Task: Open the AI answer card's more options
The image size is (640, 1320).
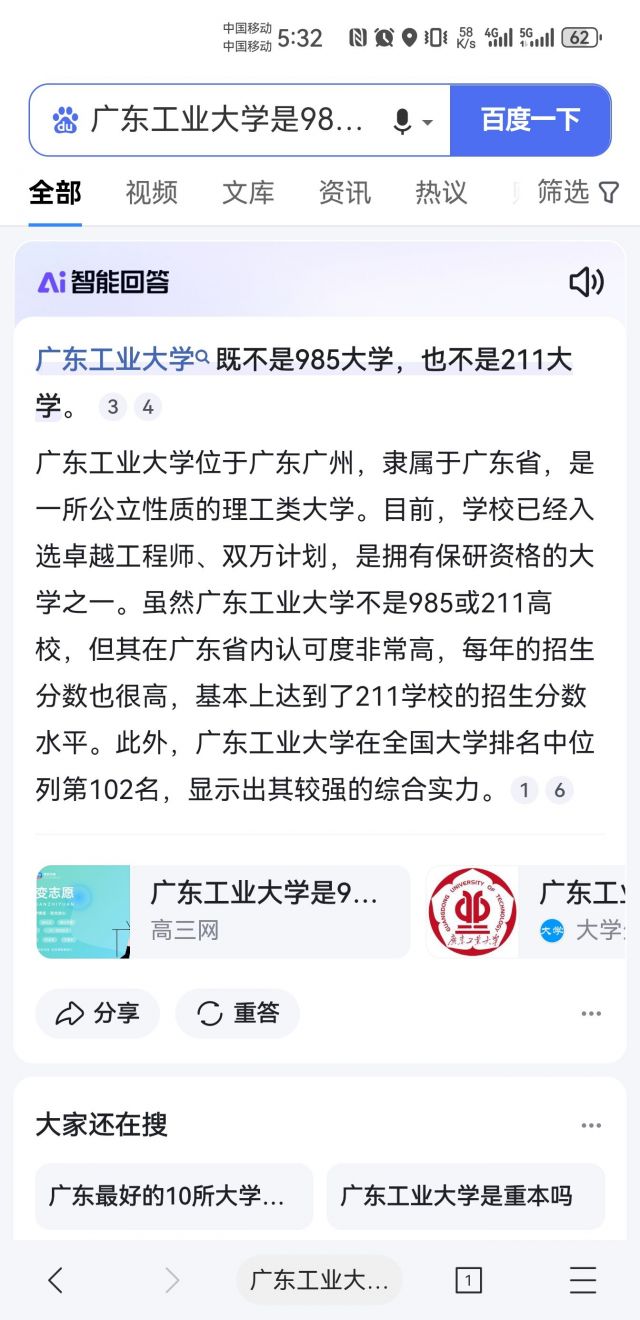Action: [591, 1013]
